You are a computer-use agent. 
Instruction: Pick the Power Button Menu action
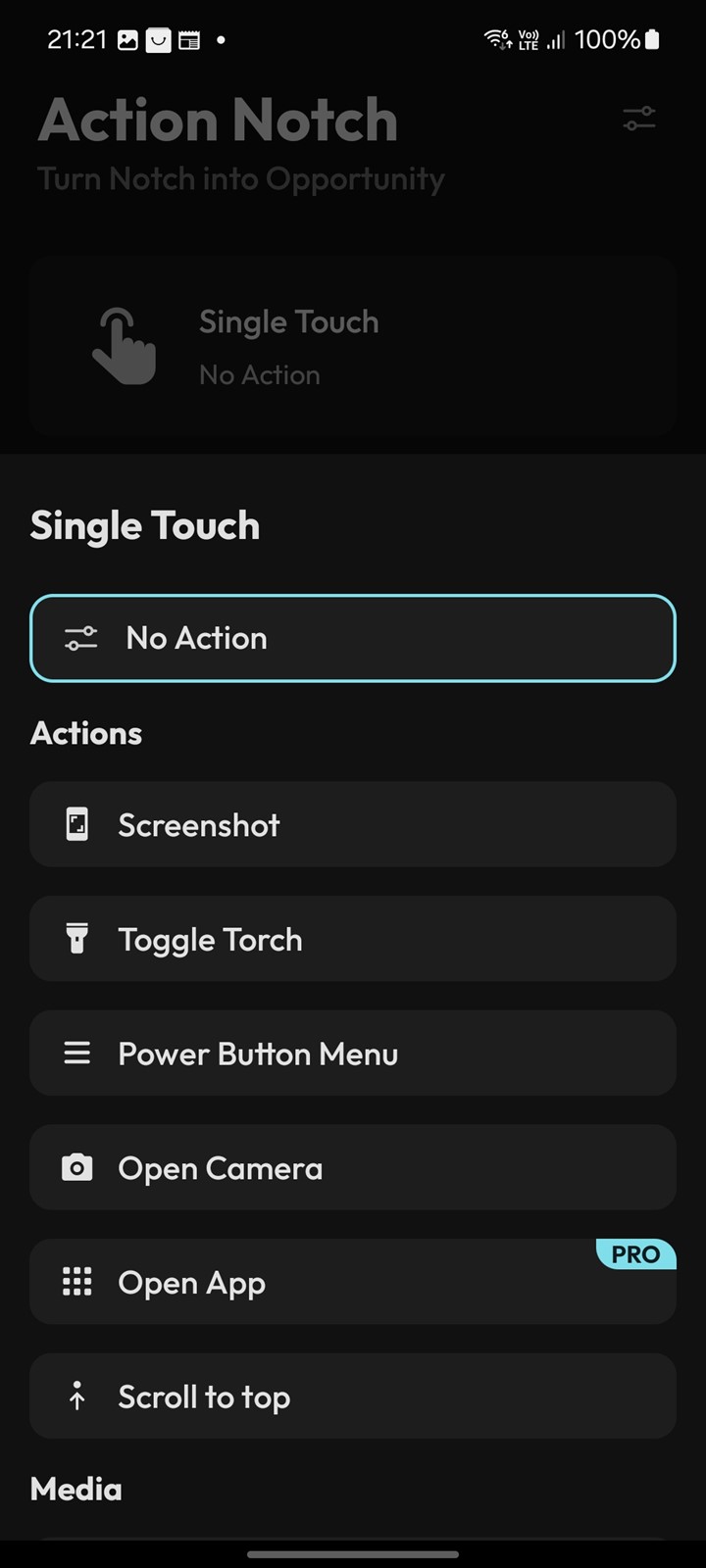tap(353, 1053)
